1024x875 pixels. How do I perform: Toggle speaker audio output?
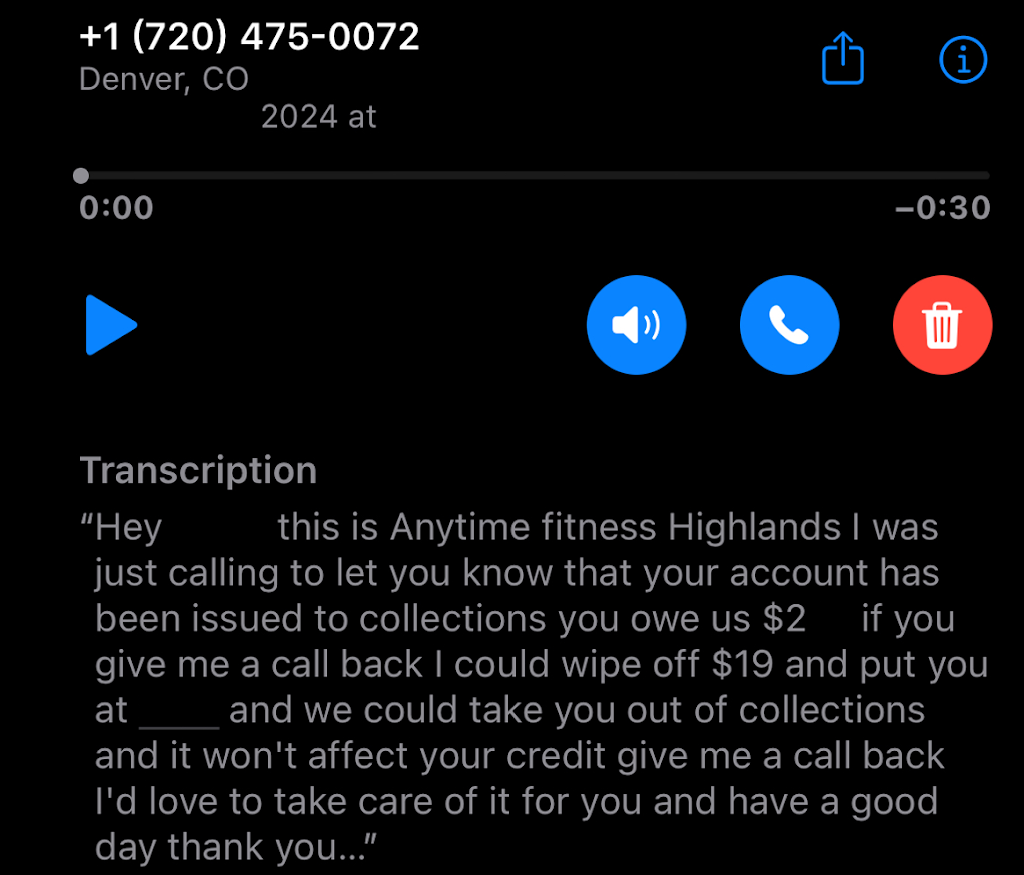click(x=636, y=325)
